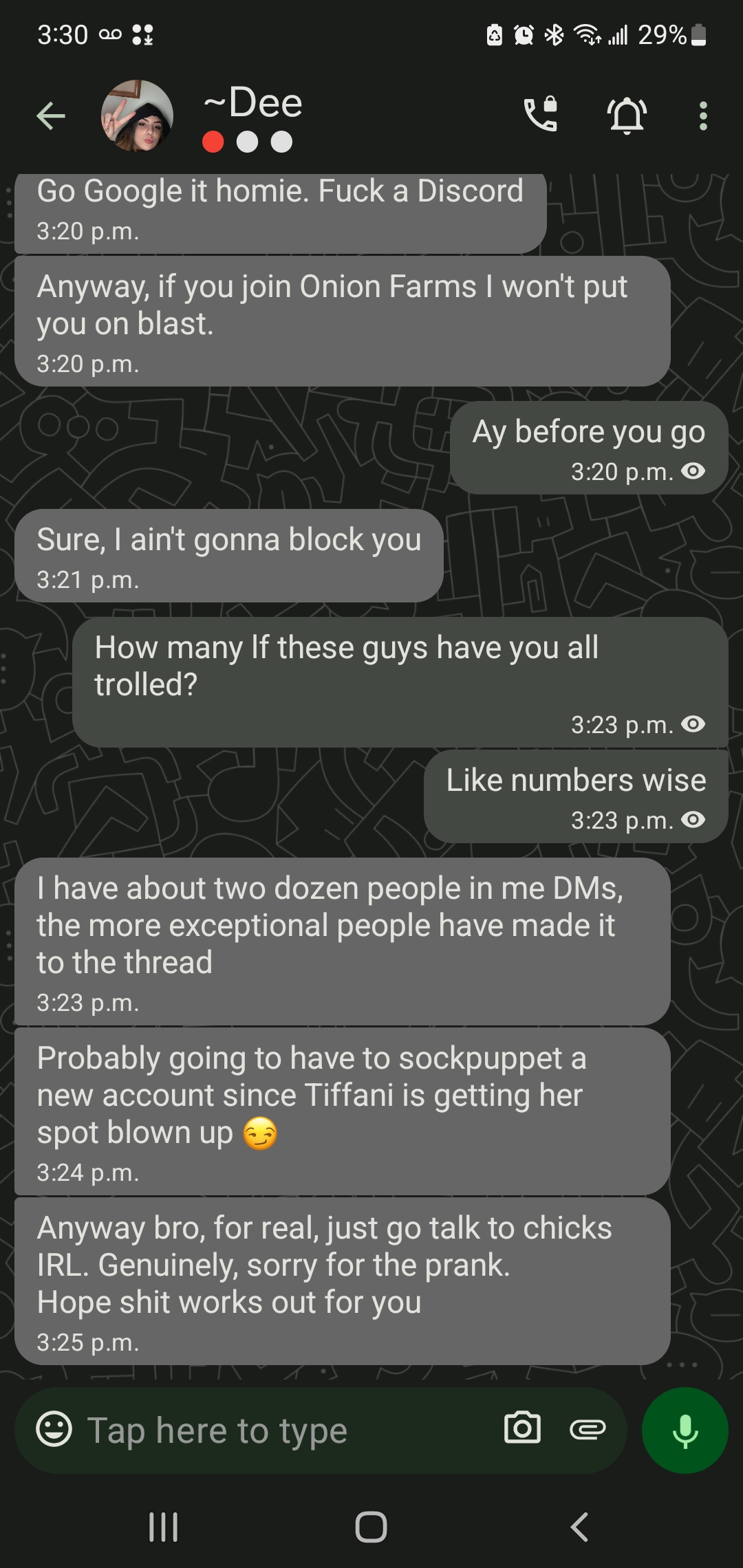Go back from the Dee chat

tap(51, 116)
